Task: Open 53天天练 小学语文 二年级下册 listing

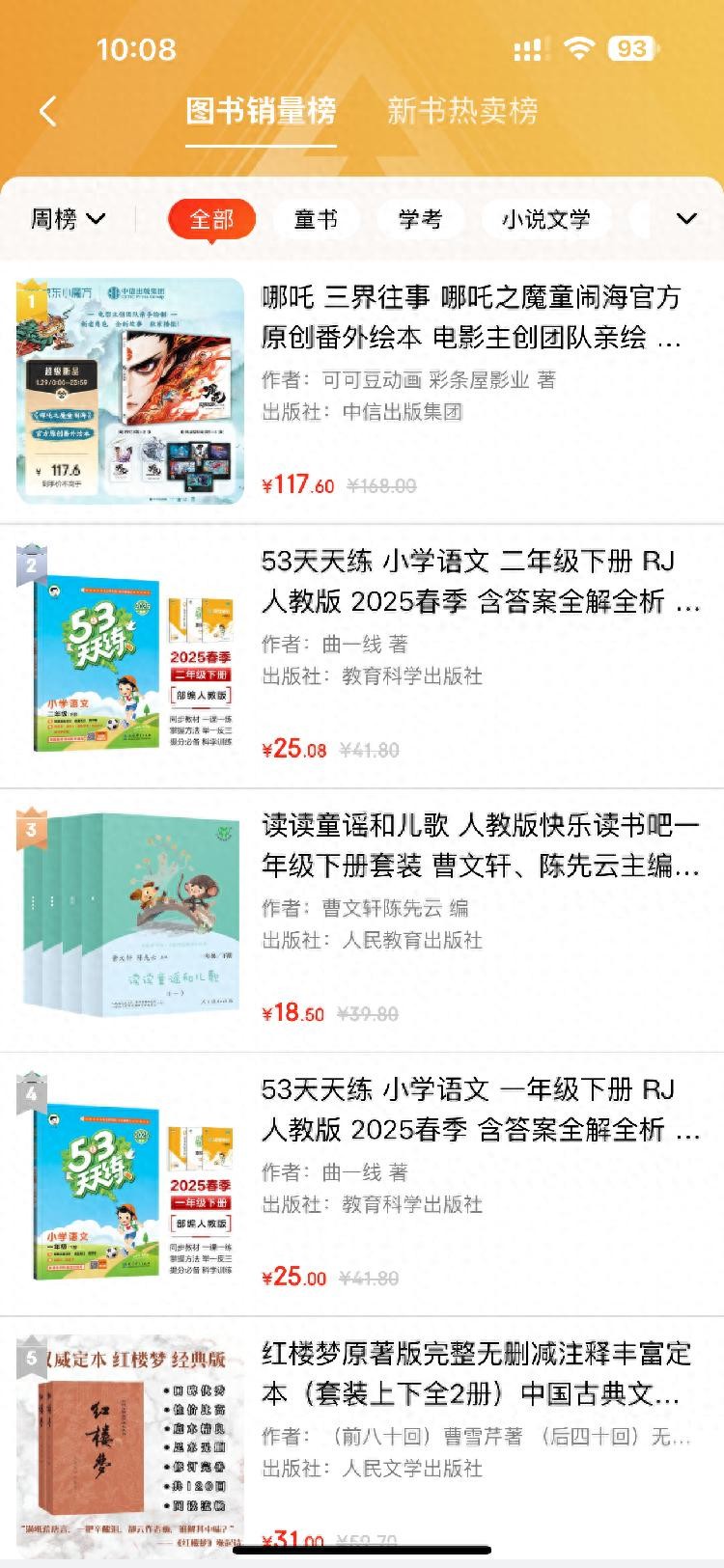Action: 480,581
